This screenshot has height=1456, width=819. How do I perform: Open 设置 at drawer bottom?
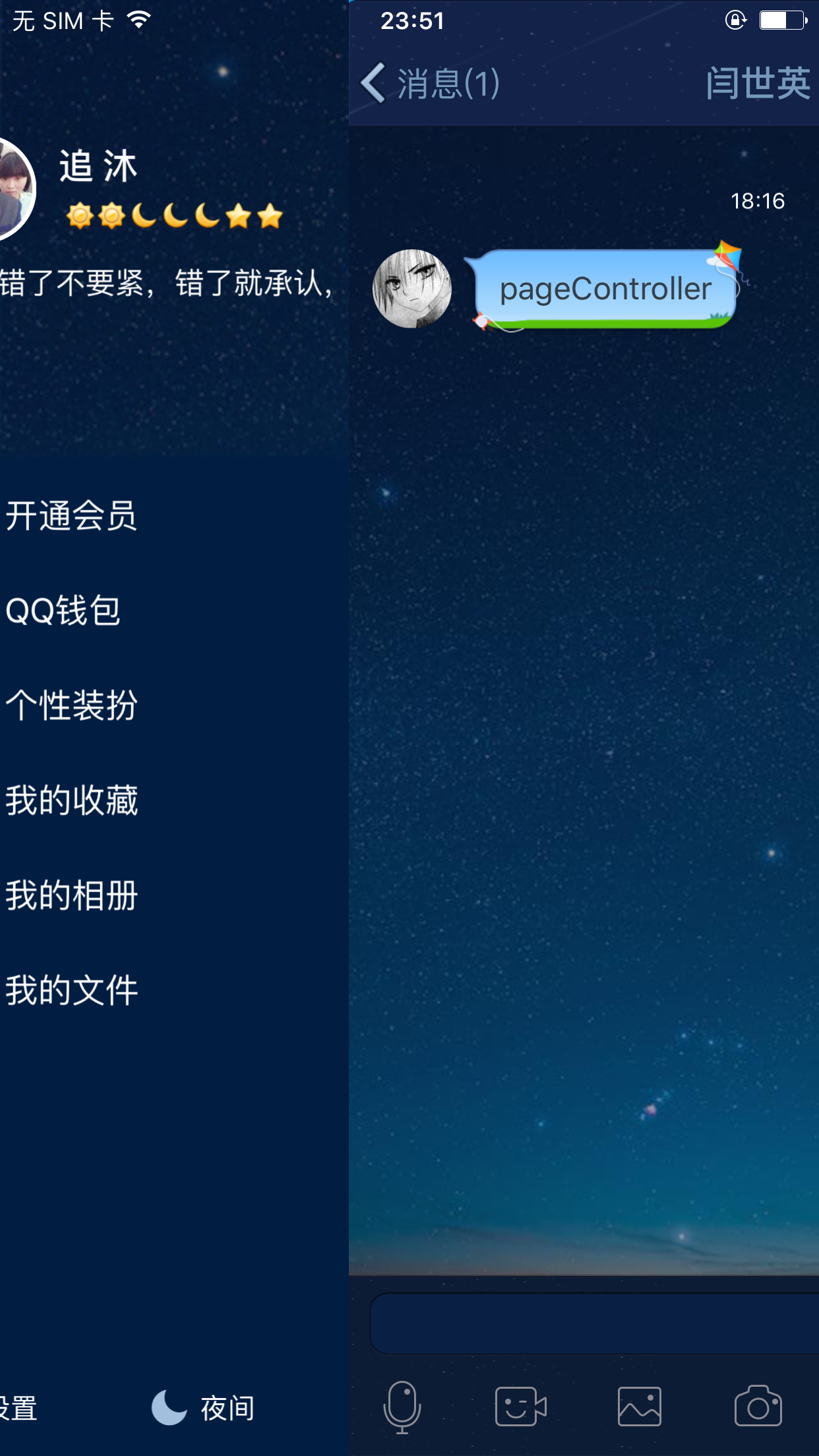[18, 1409]
